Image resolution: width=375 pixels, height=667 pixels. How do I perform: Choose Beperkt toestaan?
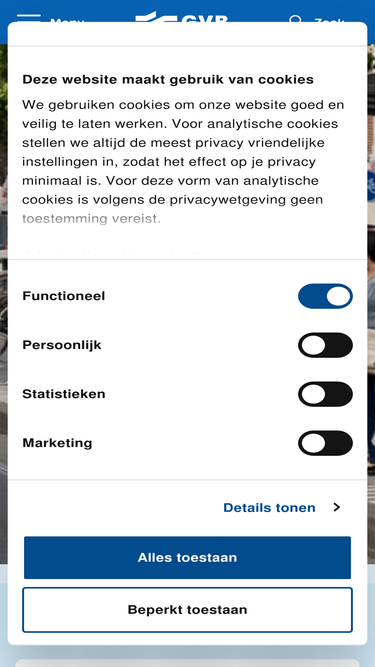(x=188, y=610)
